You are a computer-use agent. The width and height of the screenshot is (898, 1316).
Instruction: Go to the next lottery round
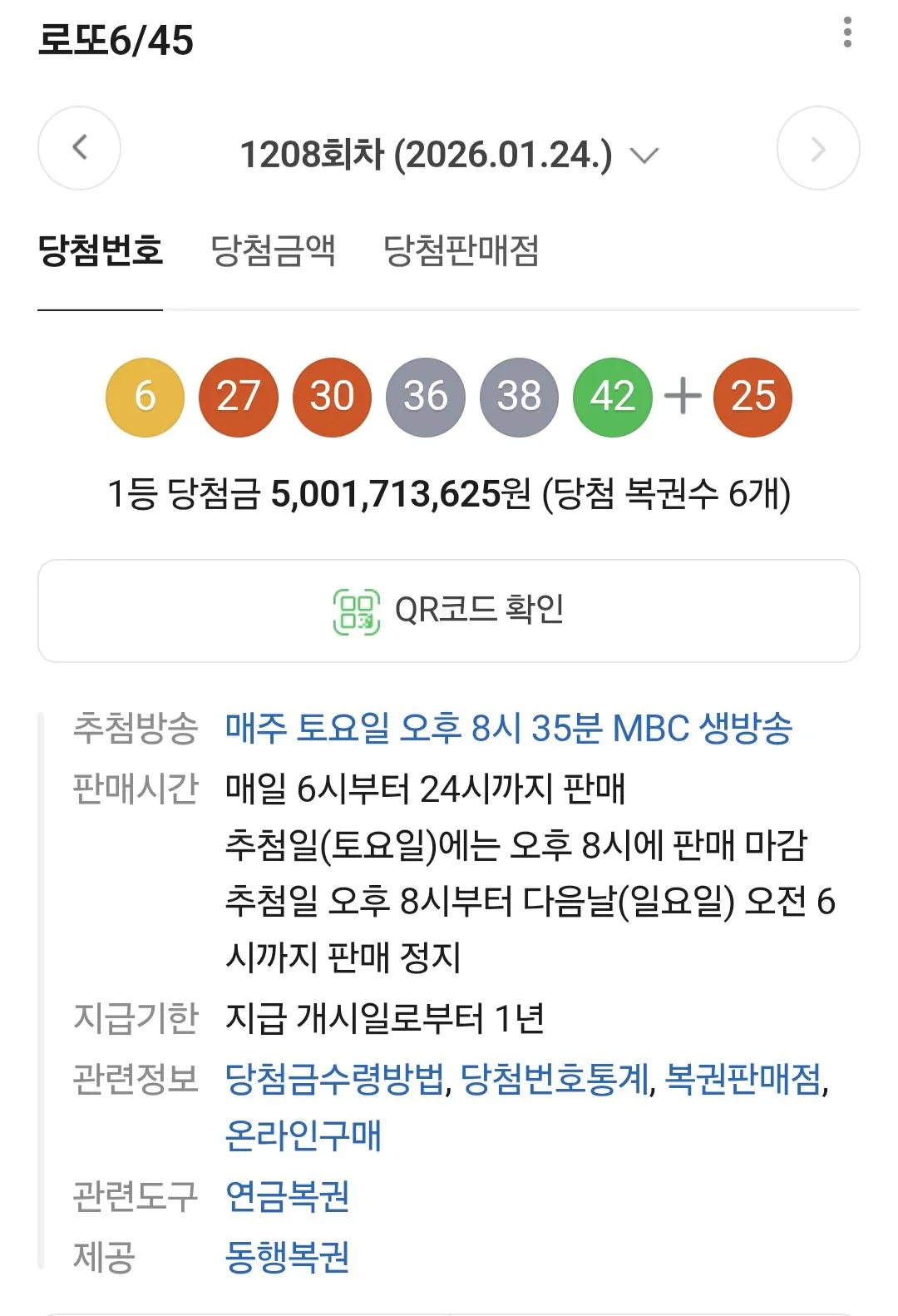[817, 149]
